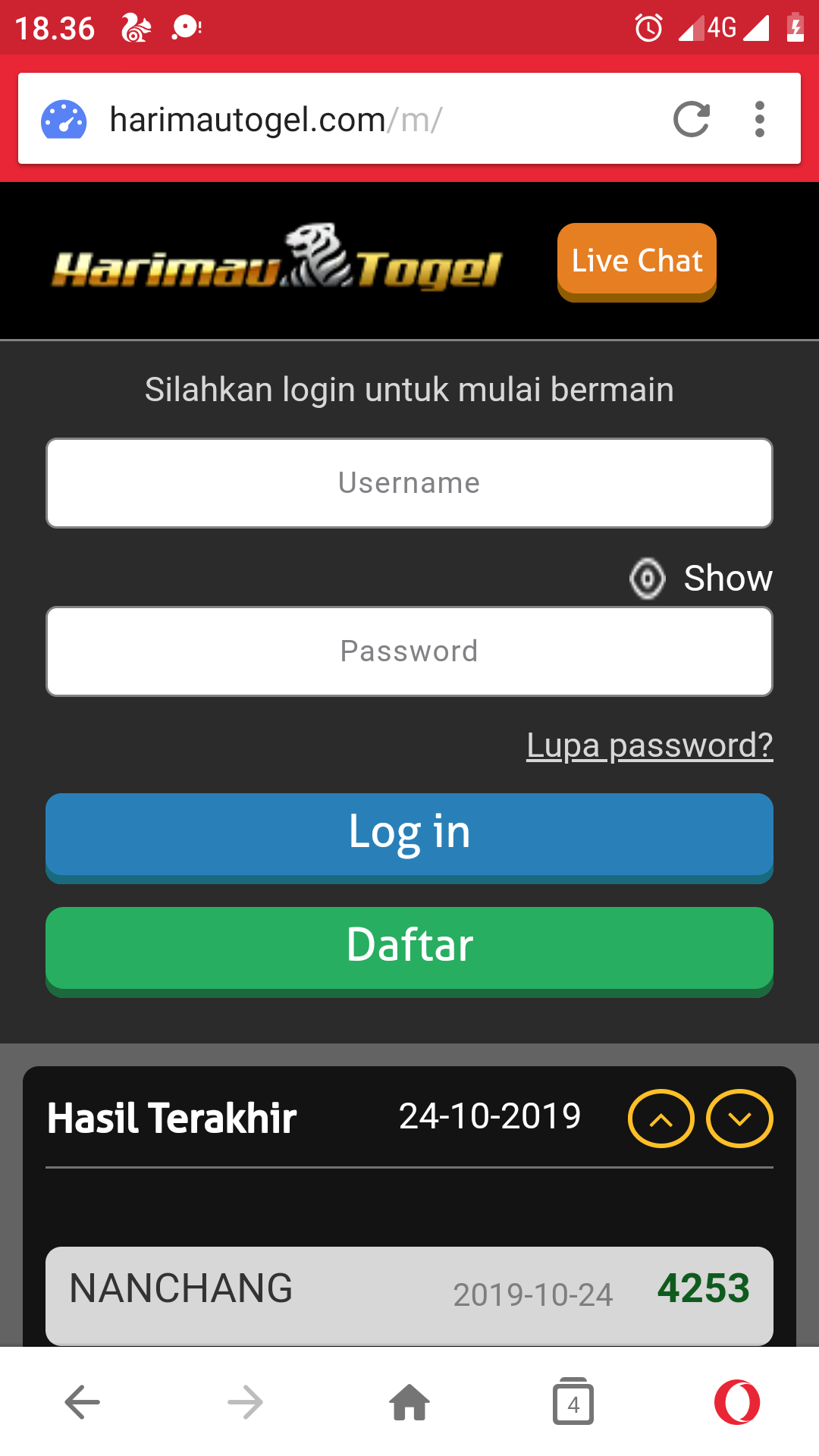Go to the browser home page
The image size is (819, 1456).
(x=409, y=1402)
